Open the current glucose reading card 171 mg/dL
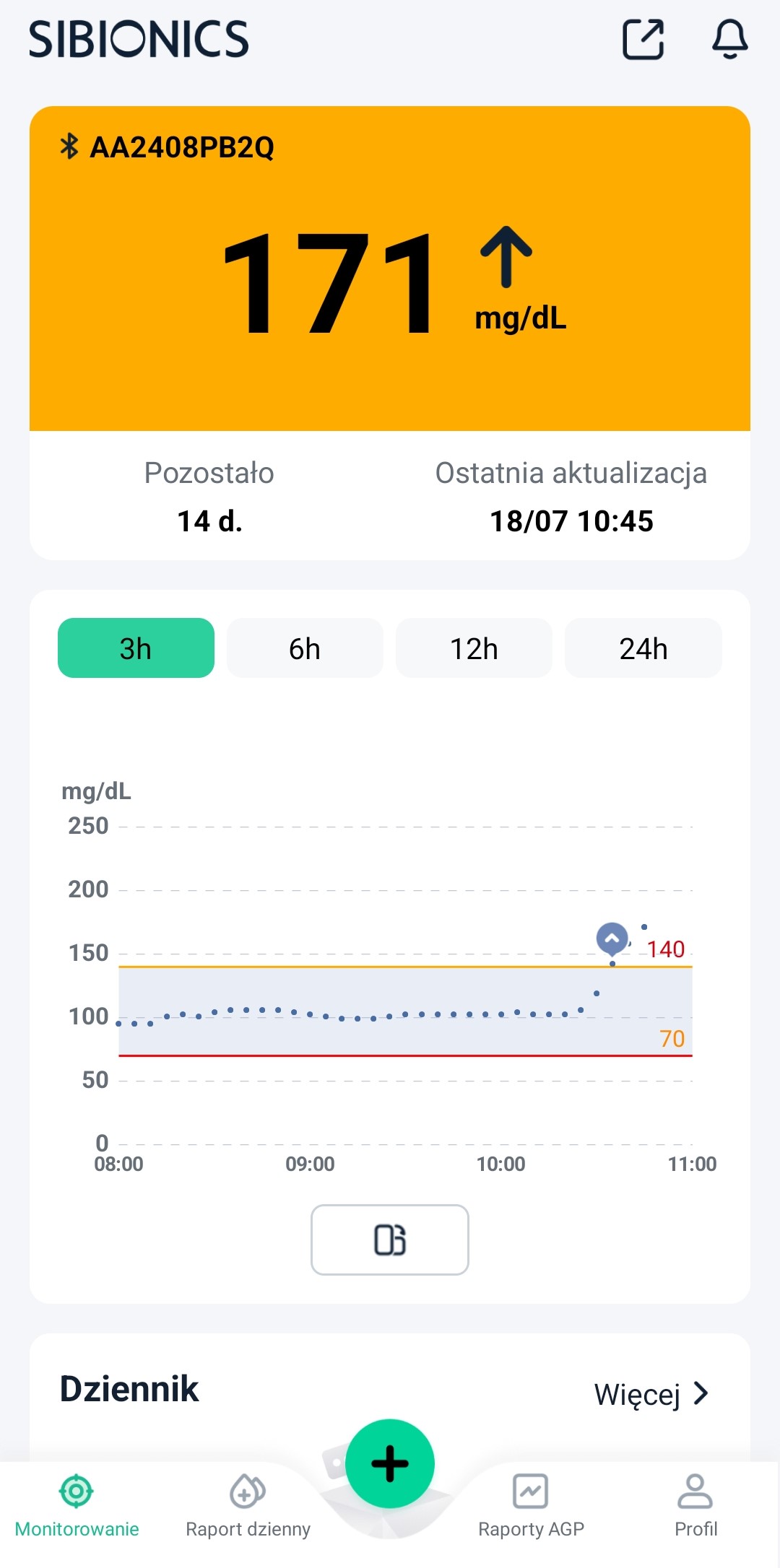 click(390, 269)
